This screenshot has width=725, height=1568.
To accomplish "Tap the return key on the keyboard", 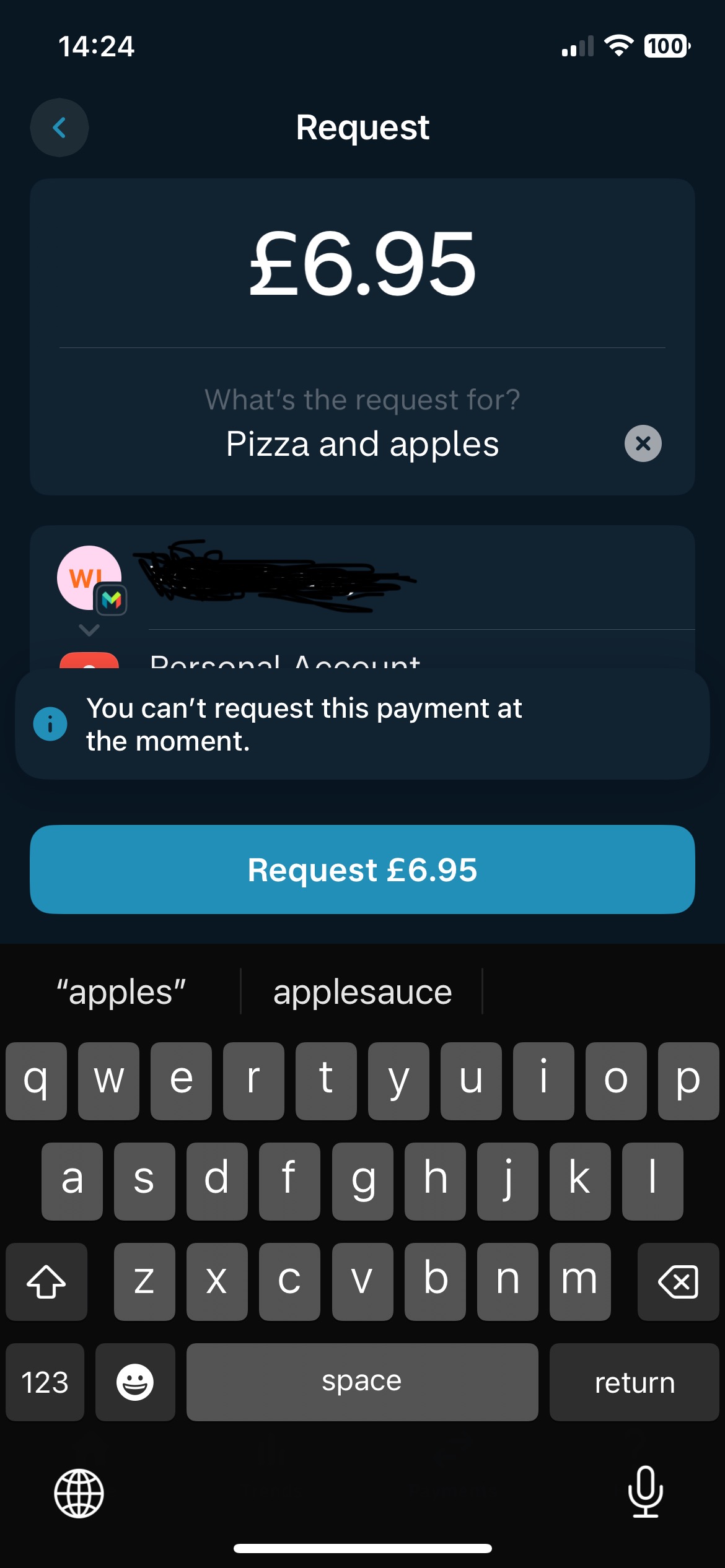I will coord(634,1382).
